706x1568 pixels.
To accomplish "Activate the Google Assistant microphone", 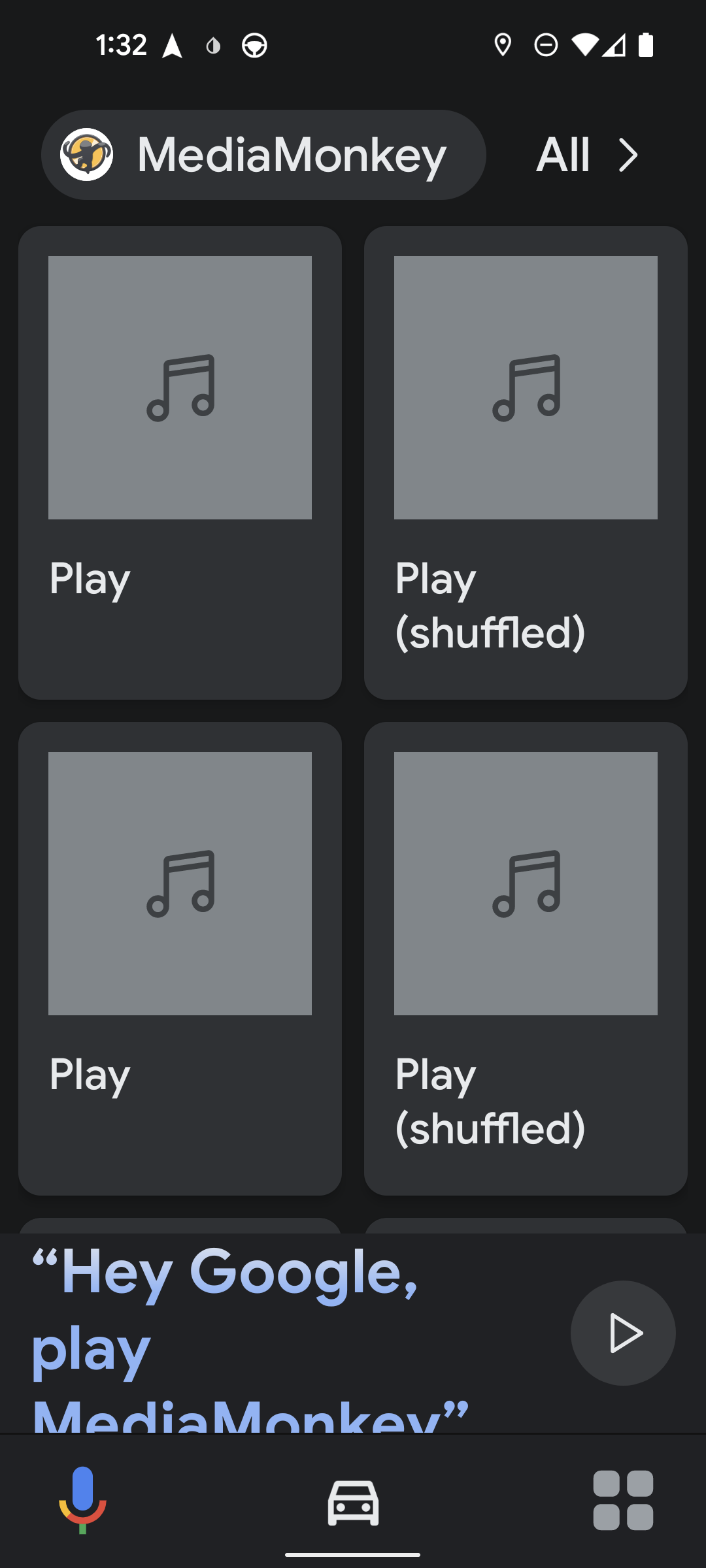I will click(82, 1499).
